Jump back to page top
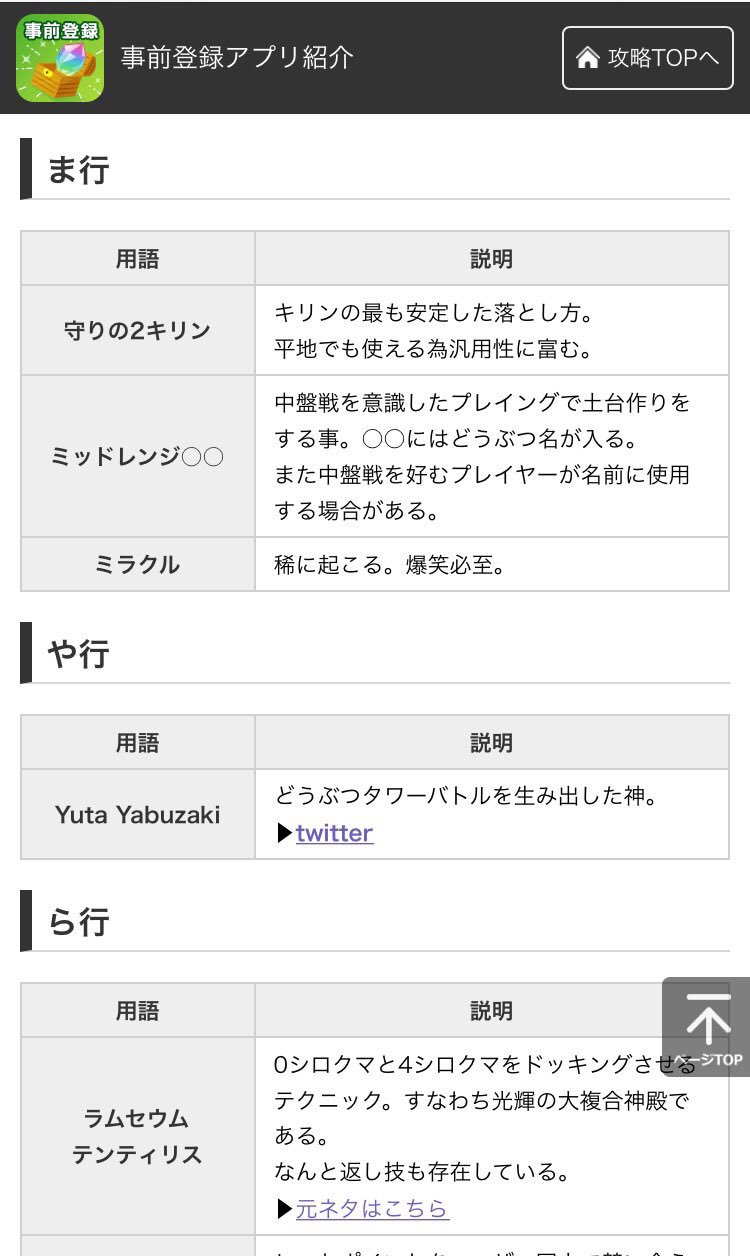 [707, 1027]
